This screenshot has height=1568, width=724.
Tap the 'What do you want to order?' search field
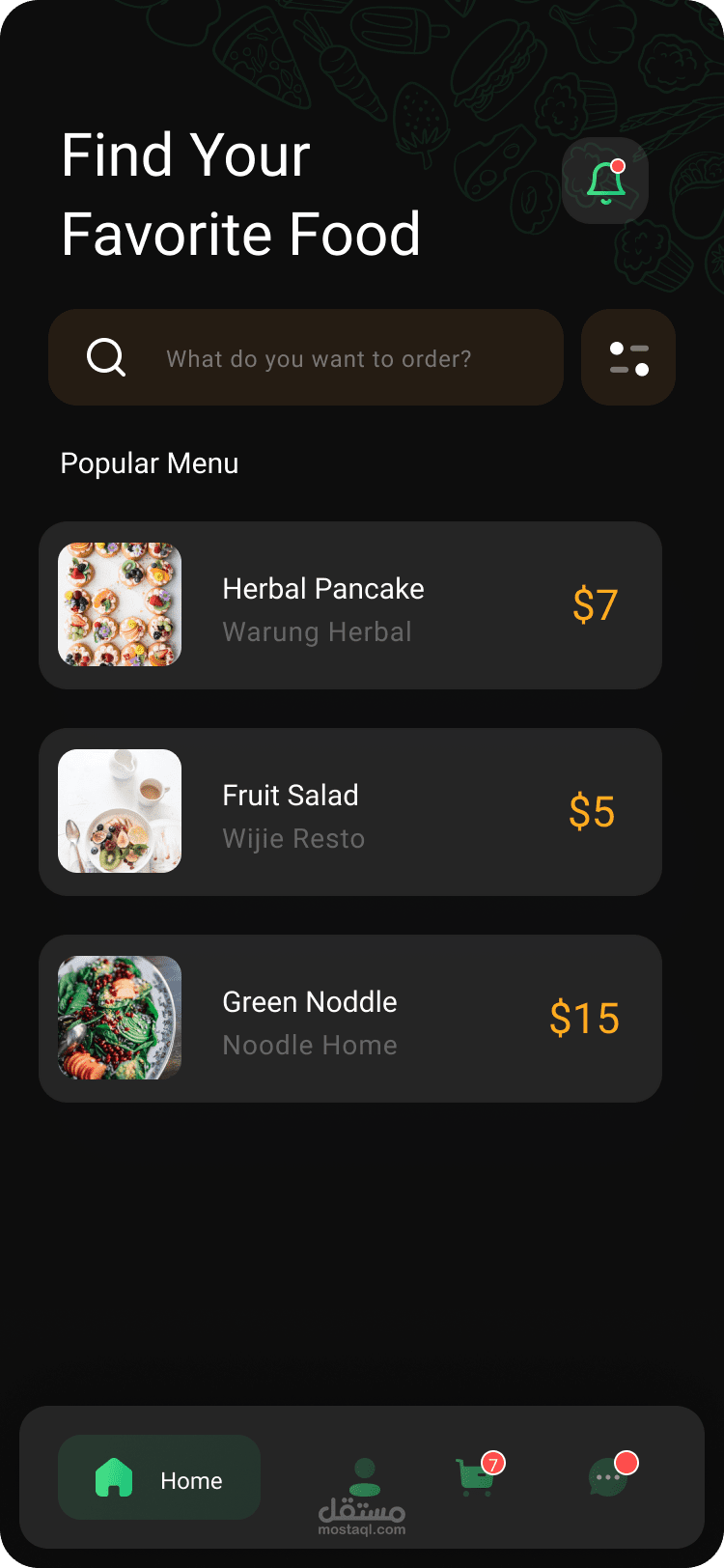319,358
